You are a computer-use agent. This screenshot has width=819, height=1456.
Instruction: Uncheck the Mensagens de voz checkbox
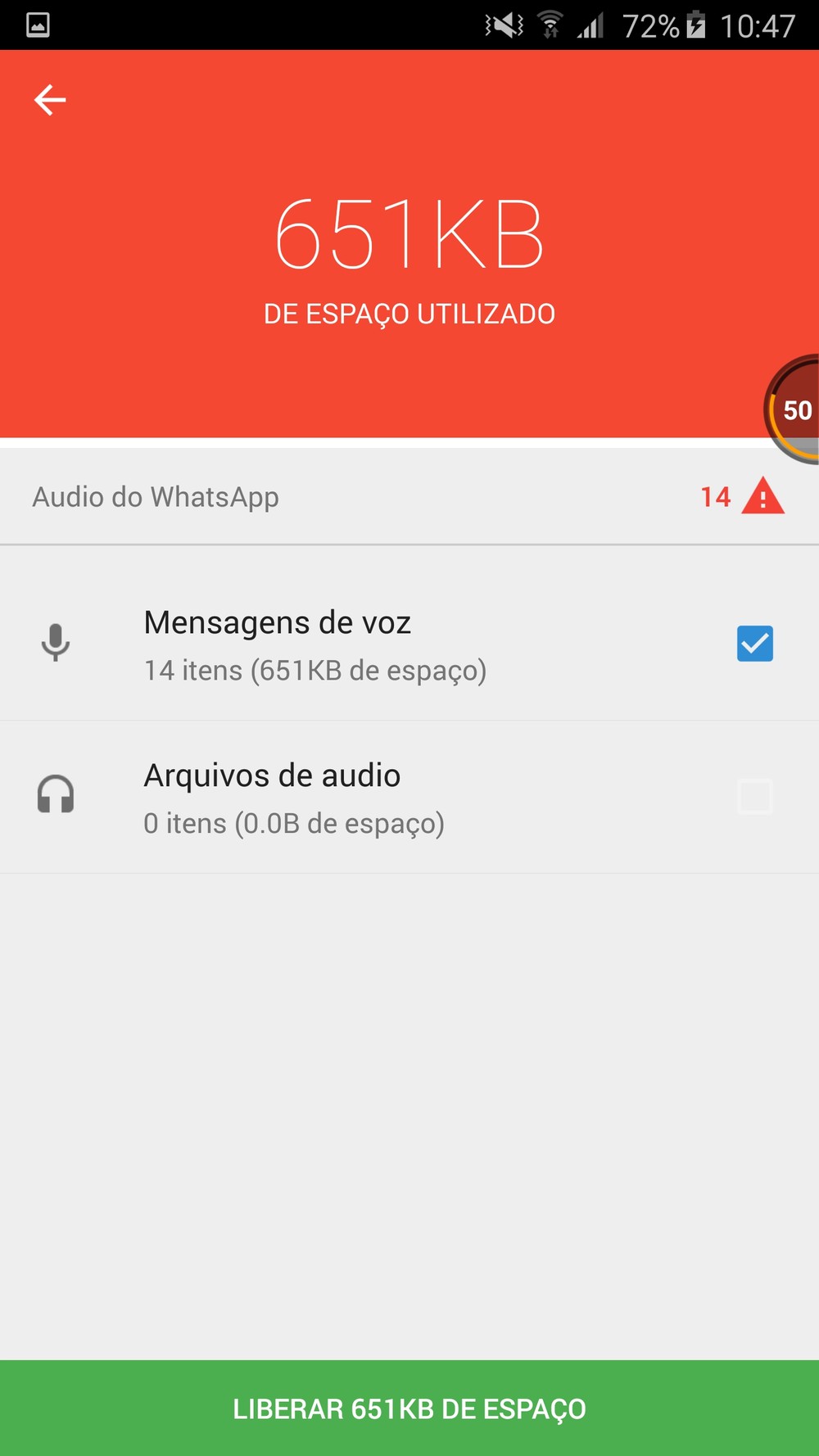pos(754,644)
